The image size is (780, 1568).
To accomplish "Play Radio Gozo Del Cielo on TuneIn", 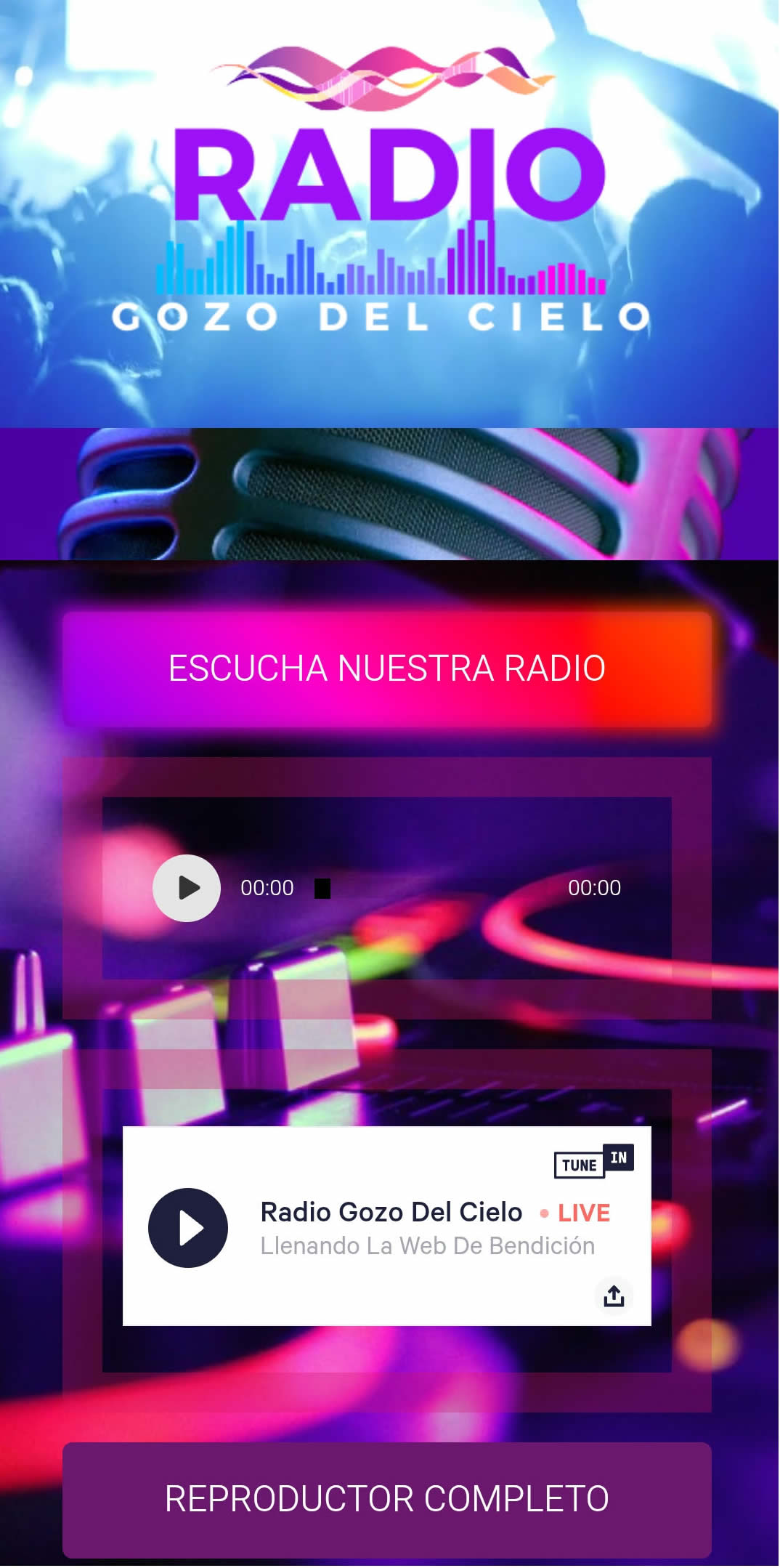I will point(188,1227).
